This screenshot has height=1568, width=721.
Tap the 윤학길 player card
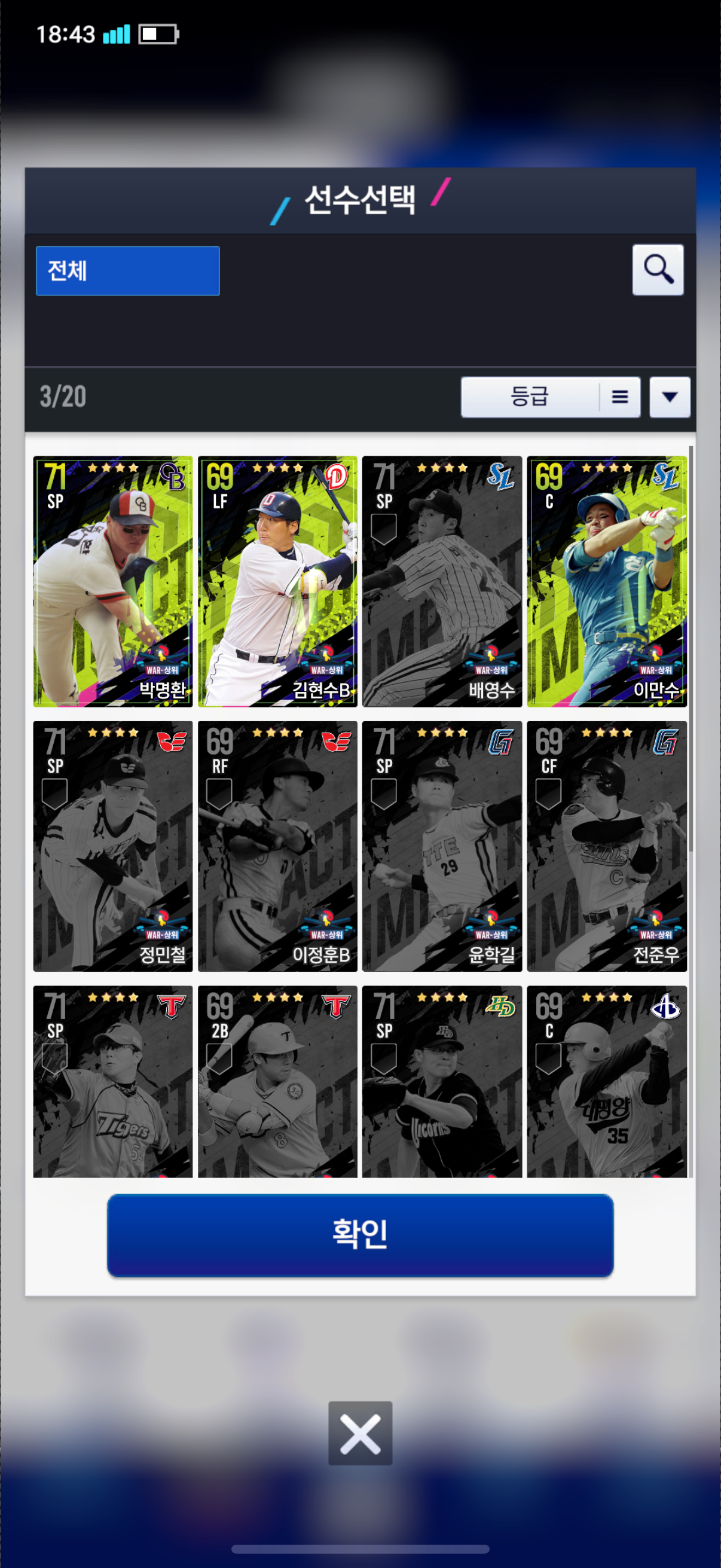click(442, 846)
